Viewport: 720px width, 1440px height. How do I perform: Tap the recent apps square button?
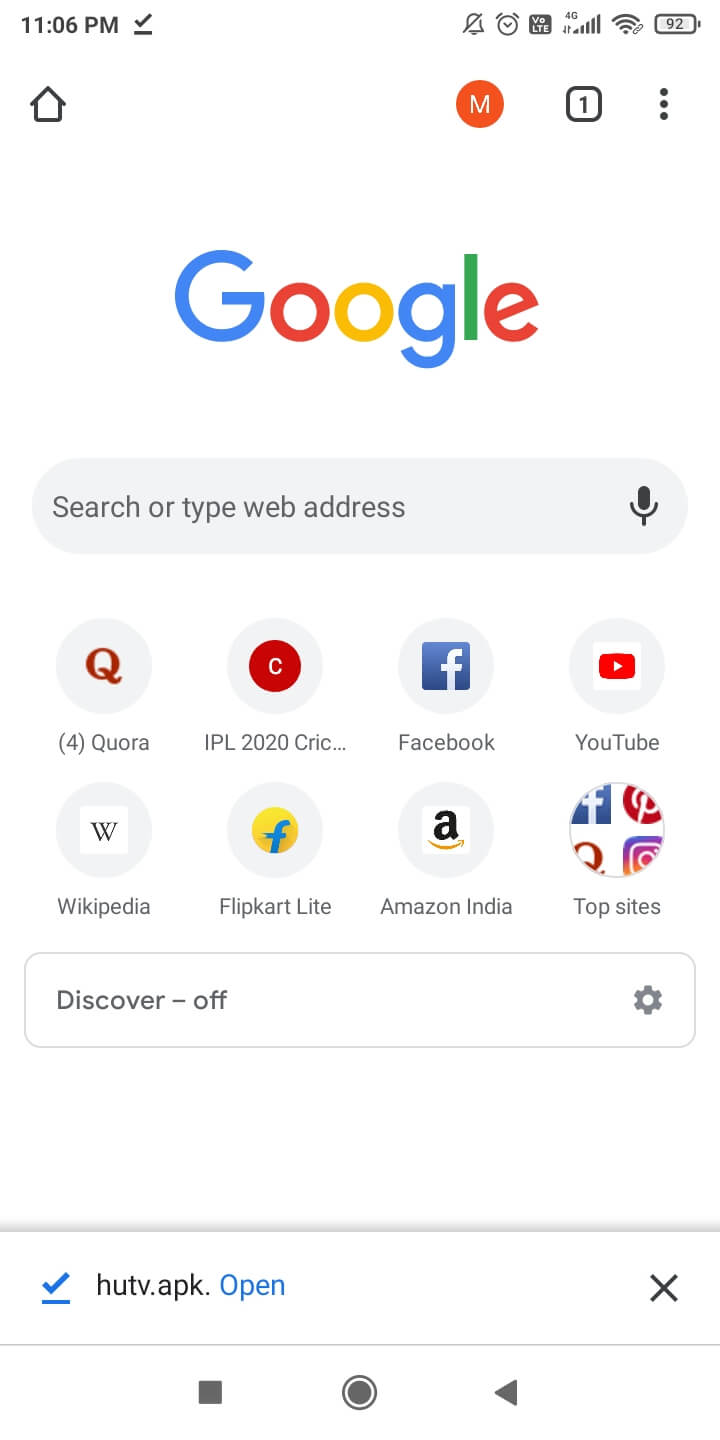210,1392
